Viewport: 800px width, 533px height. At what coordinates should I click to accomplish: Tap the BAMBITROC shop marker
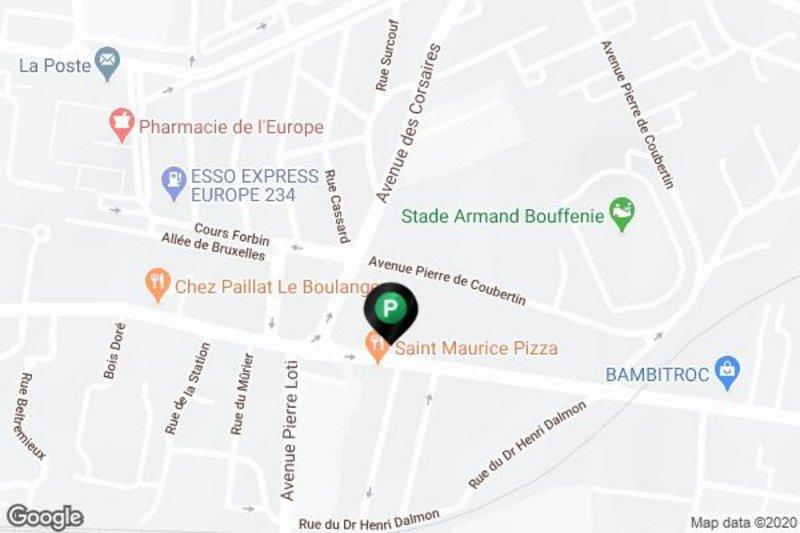coord(728,373)
